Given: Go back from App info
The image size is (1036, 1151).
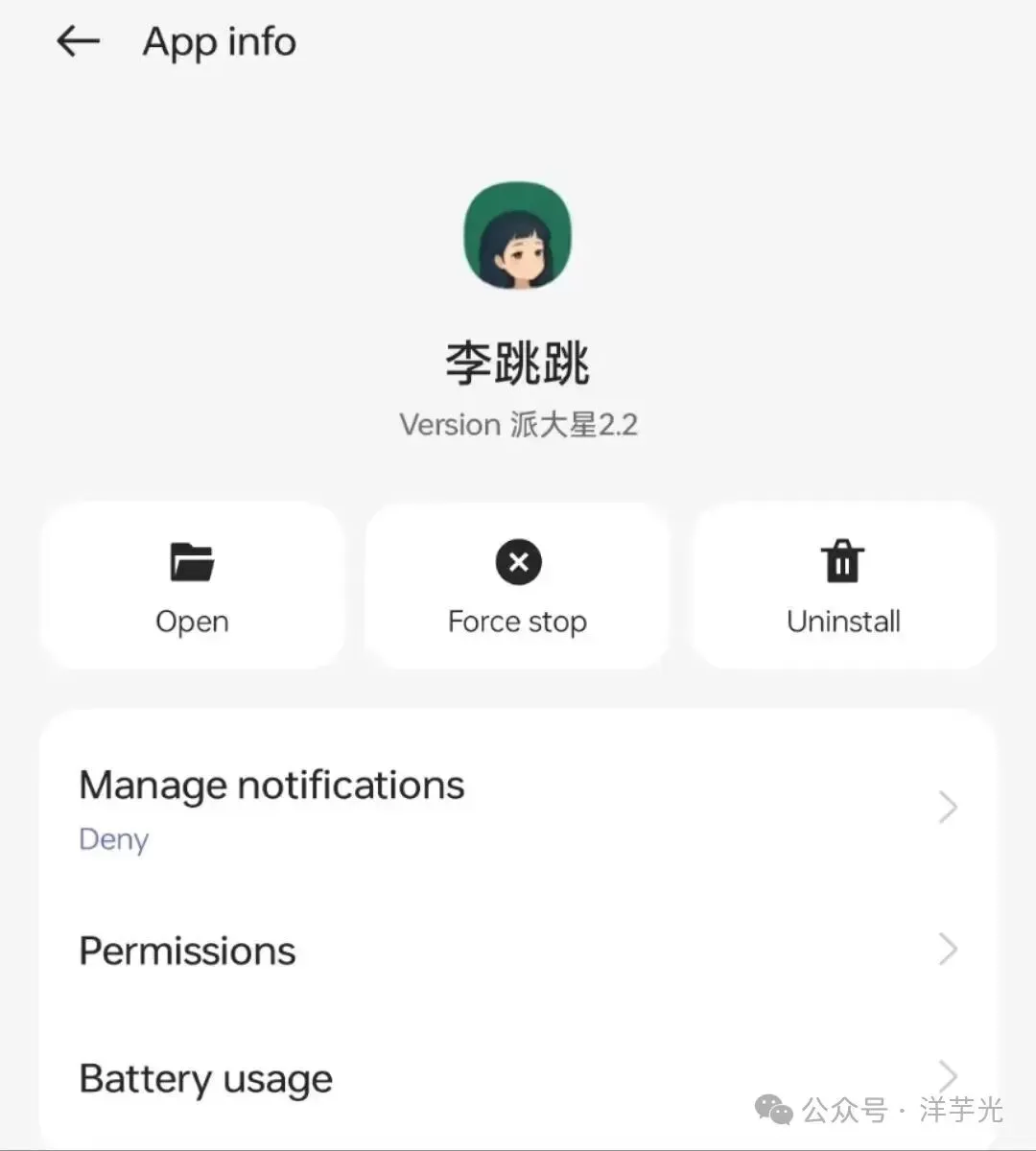Looking at the screenshot, I should click(78, 41).
